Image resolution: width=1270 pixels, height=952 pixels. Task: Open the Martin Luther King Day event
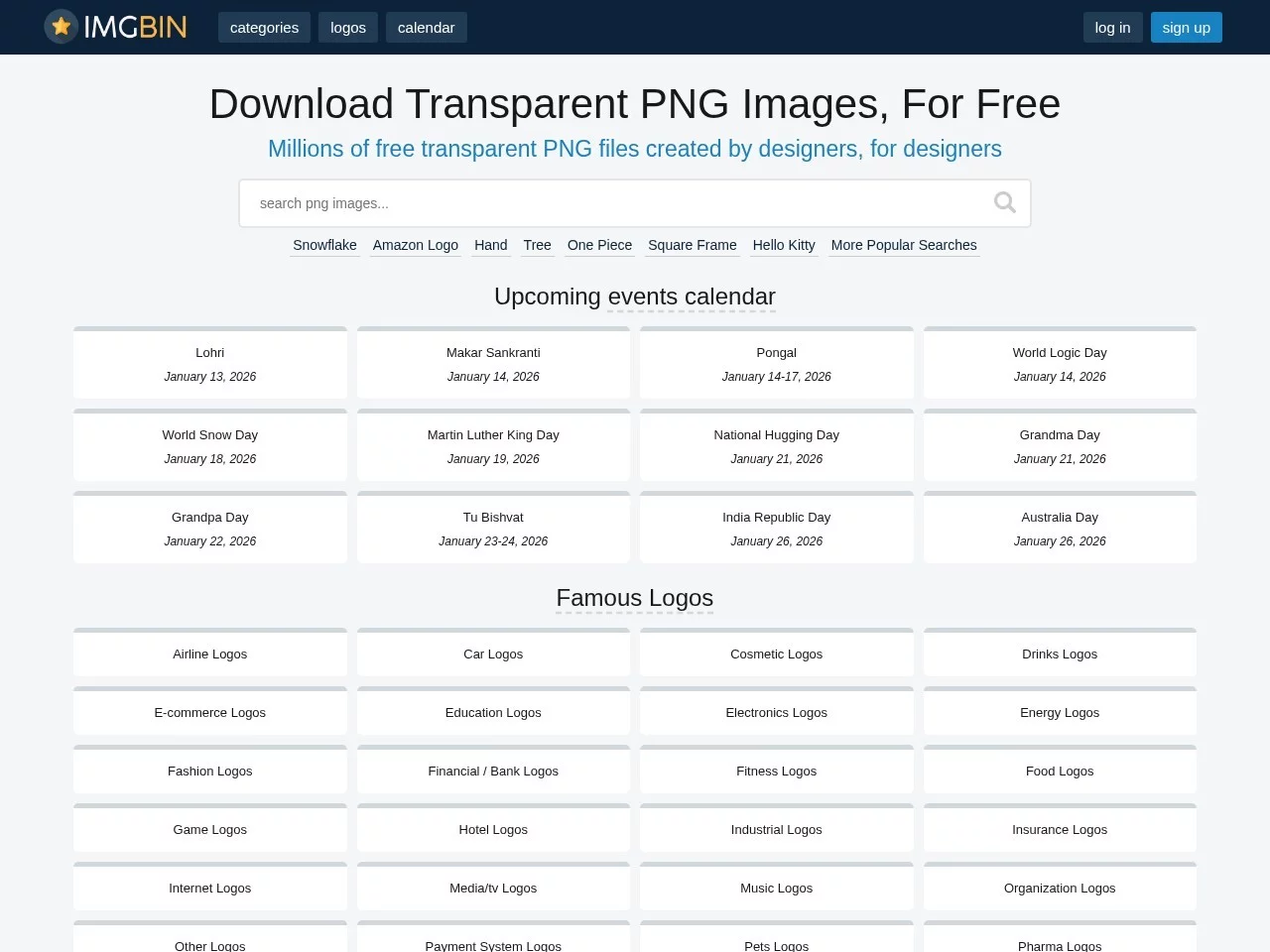pos(493,446)
